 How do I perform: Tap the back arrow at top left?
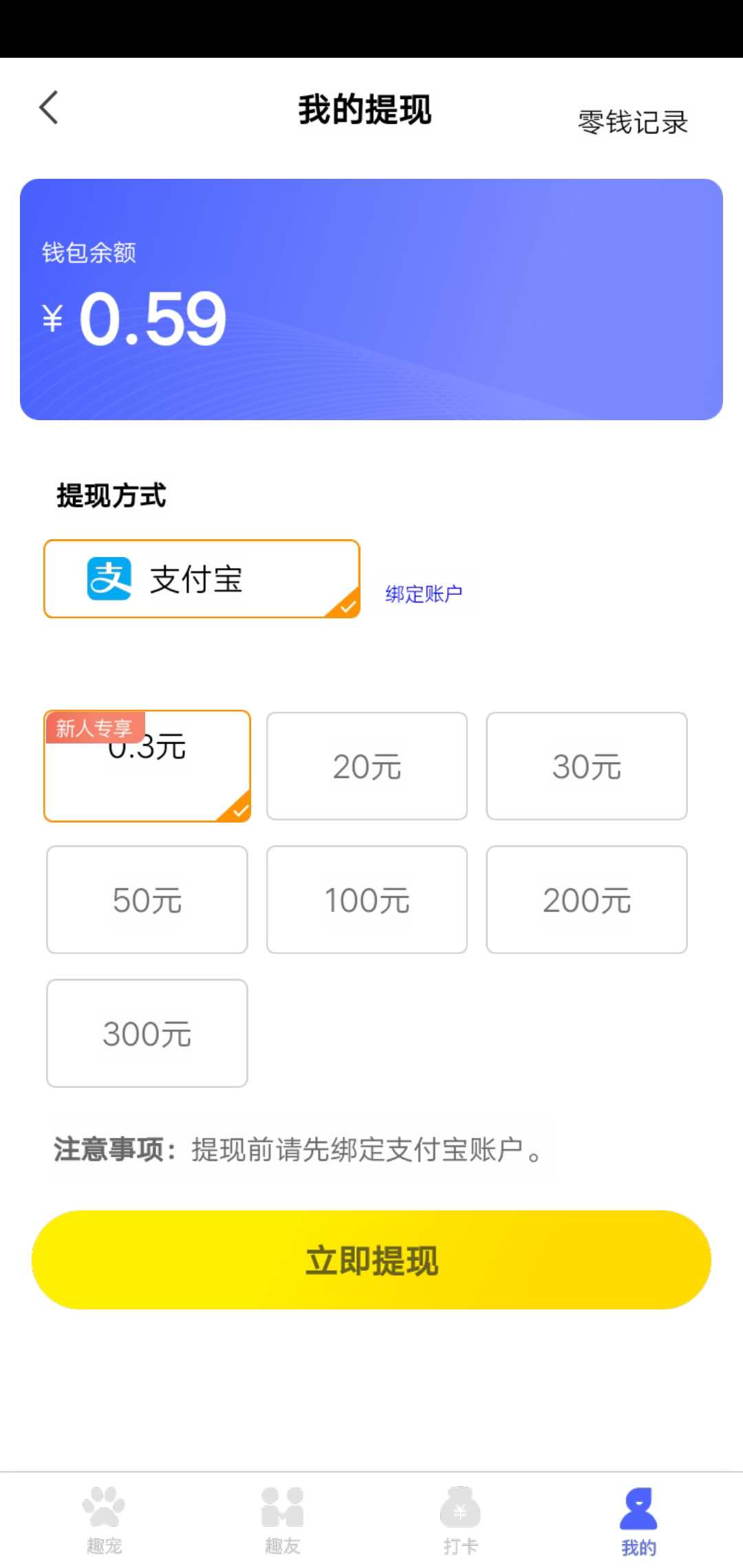coord(48,107)
